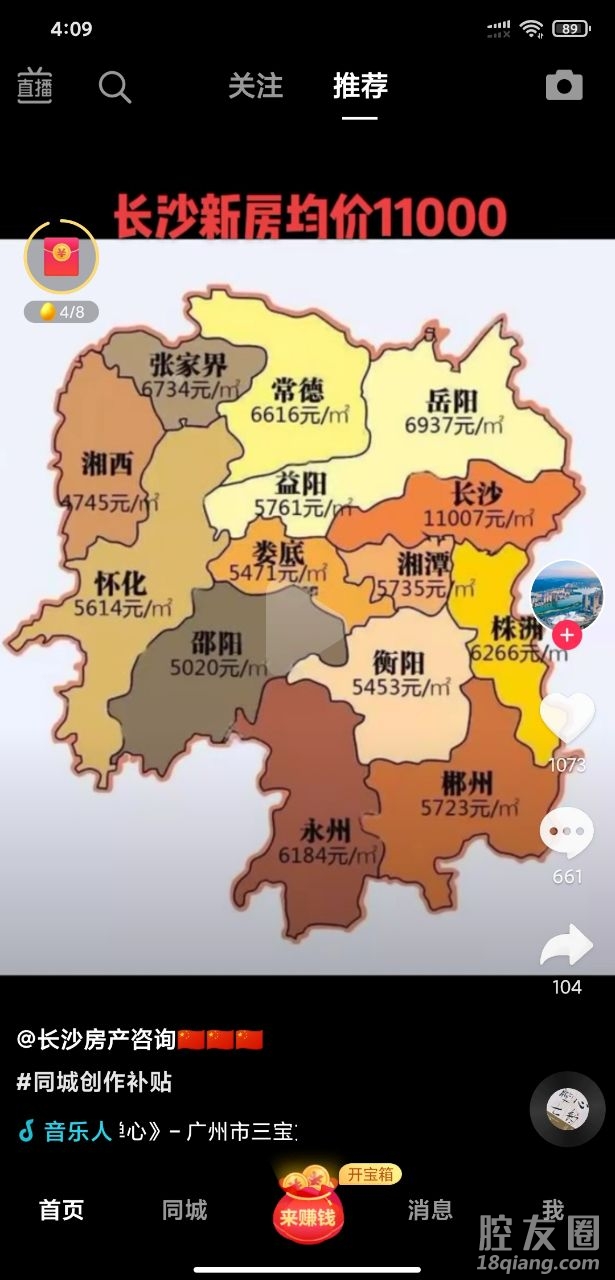The width and height of the screenshot is (615, 1280).
Task: Switch to the 推荐 tab
Action: click(360, 86)
